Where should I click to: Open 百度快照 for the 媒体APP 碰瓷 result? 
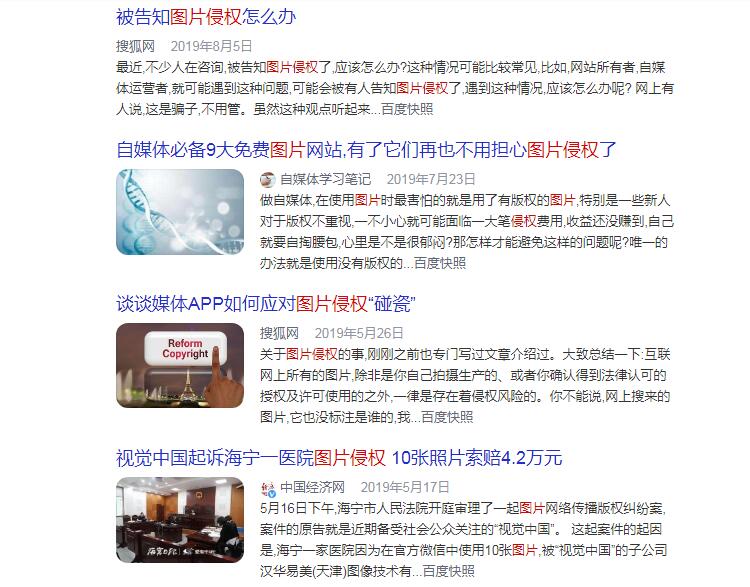coord(446,417)
